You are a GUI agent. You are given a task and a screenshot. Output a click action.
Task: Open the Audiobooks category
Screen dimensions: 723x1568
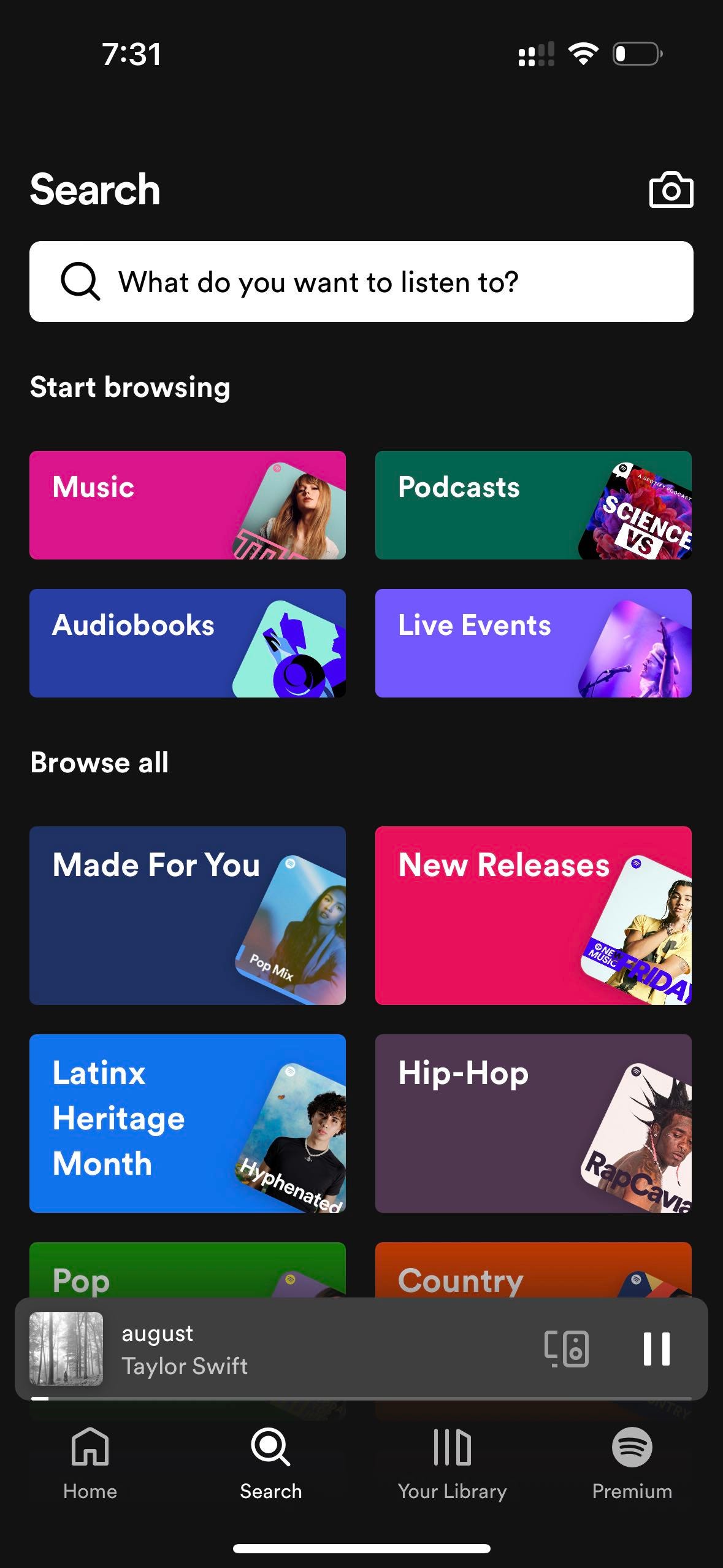pyautogui.click(x=187, y=643)
